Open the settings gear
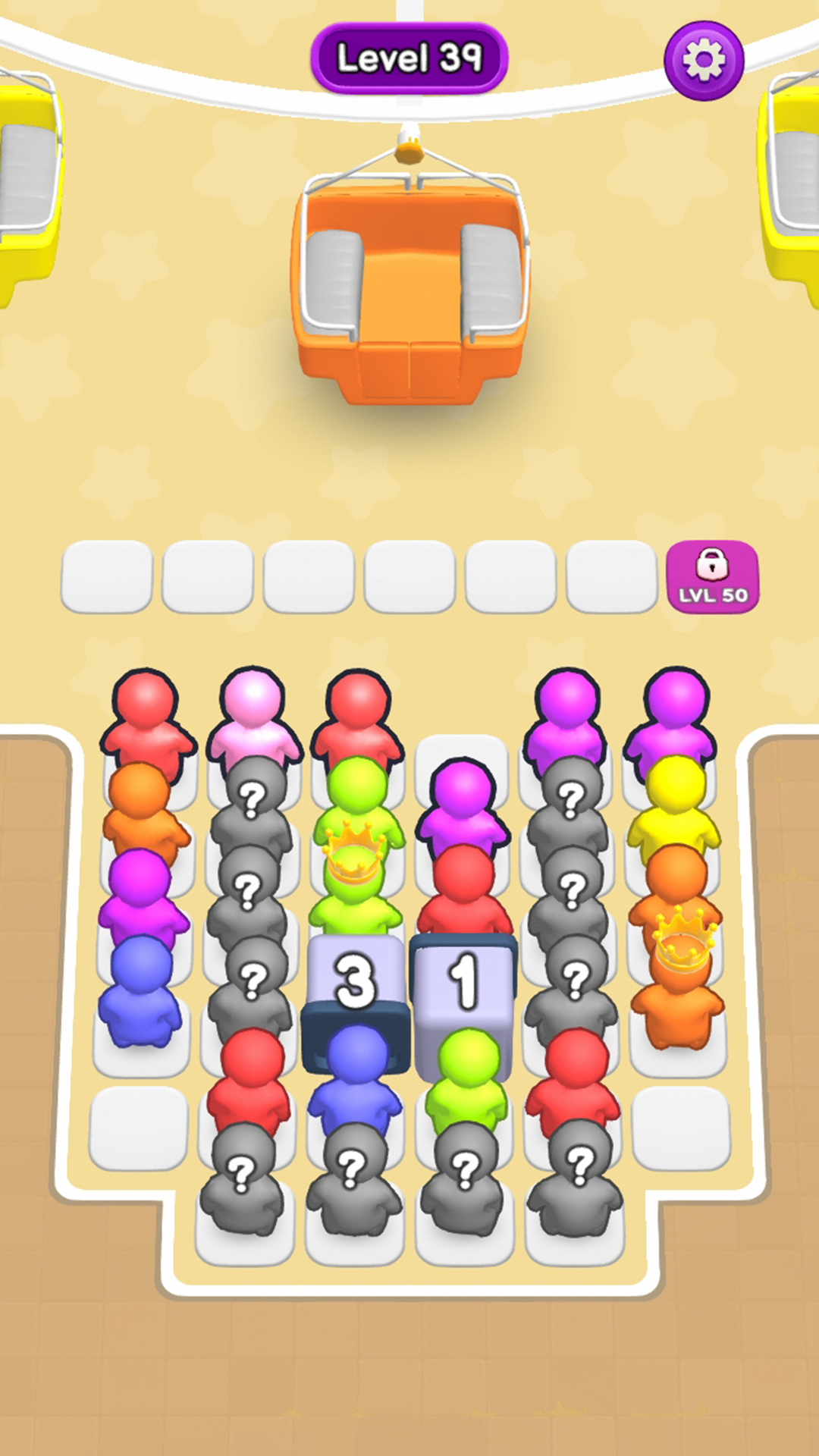Screen dimensions: 819x1456 pos(704,61)
